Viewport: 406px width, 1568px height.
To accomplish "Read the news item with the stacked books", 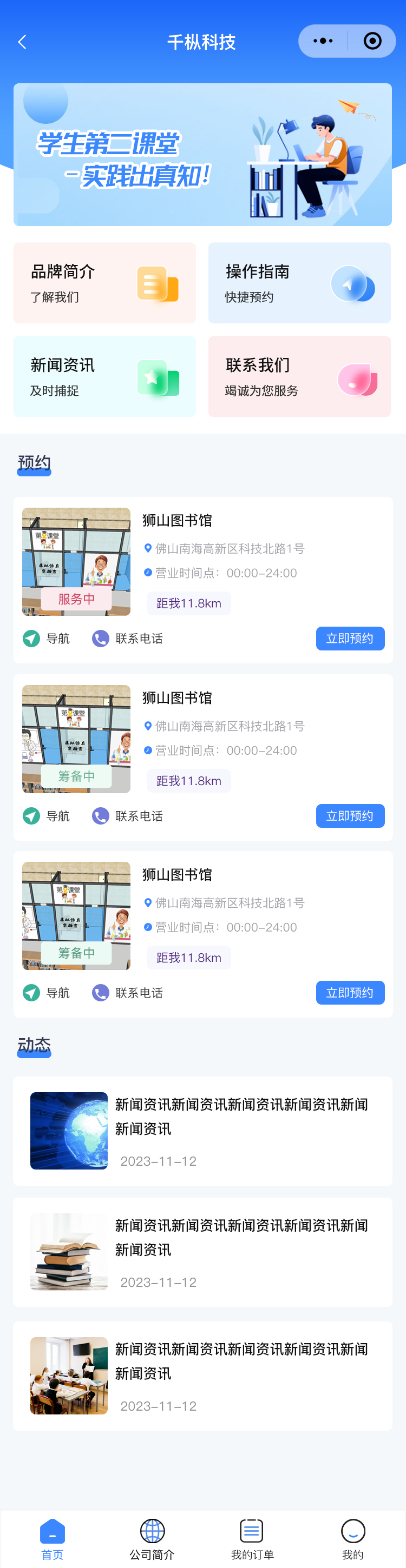I will [x=202, y=1252].
